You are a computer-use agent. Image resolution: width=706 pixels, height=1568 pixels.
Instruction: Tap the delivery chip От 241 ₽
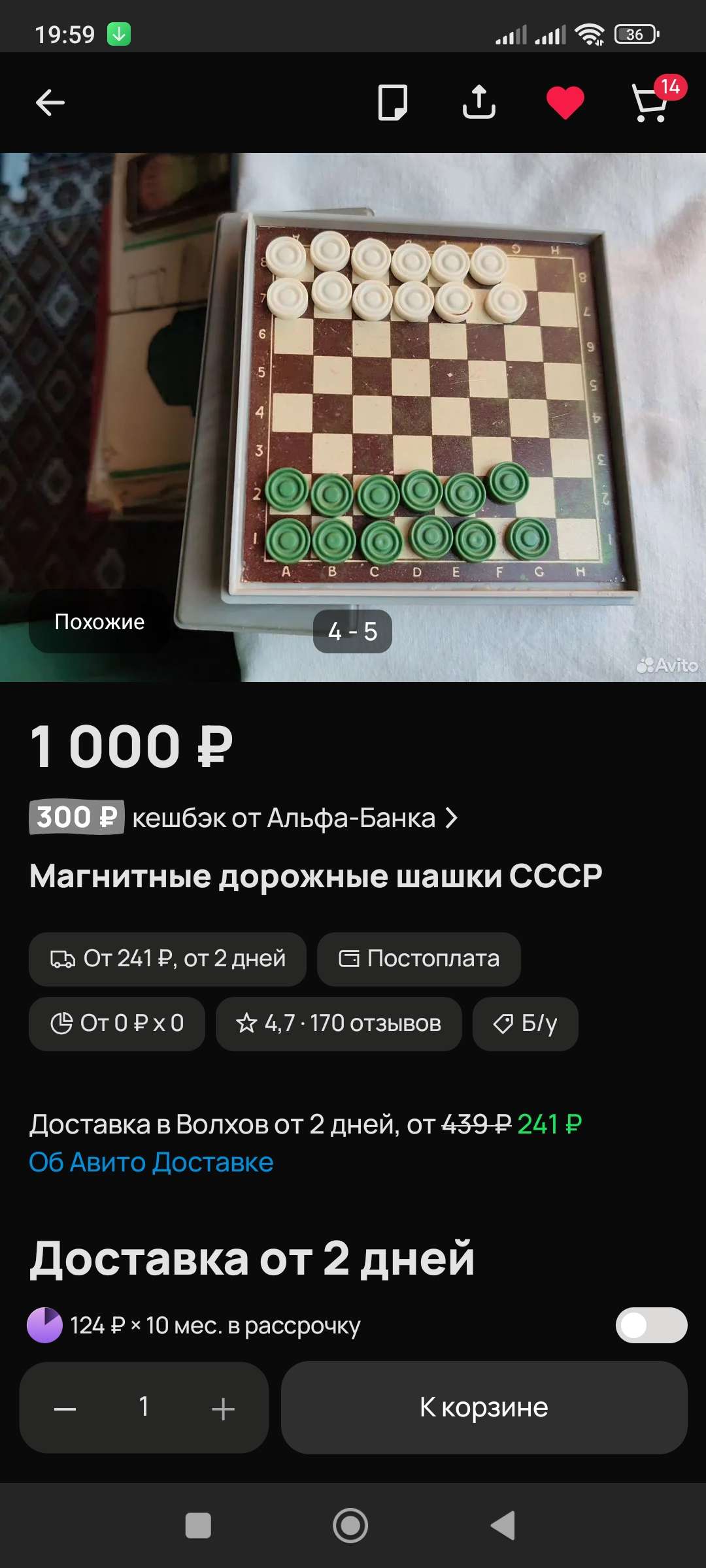click(x=167, y=958)
